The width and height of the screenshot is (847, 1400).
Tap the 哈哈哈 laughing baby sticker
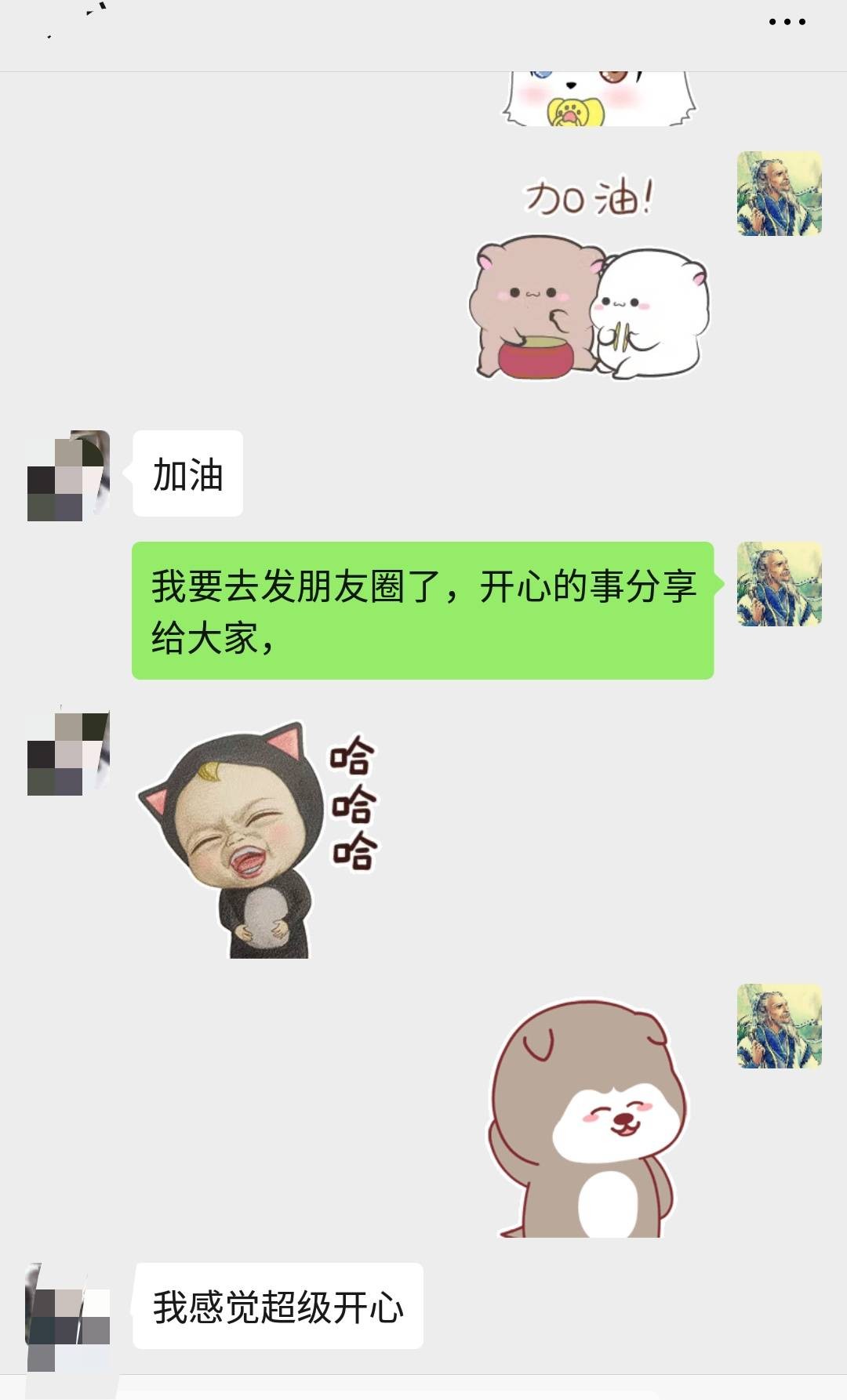[259, 840]
